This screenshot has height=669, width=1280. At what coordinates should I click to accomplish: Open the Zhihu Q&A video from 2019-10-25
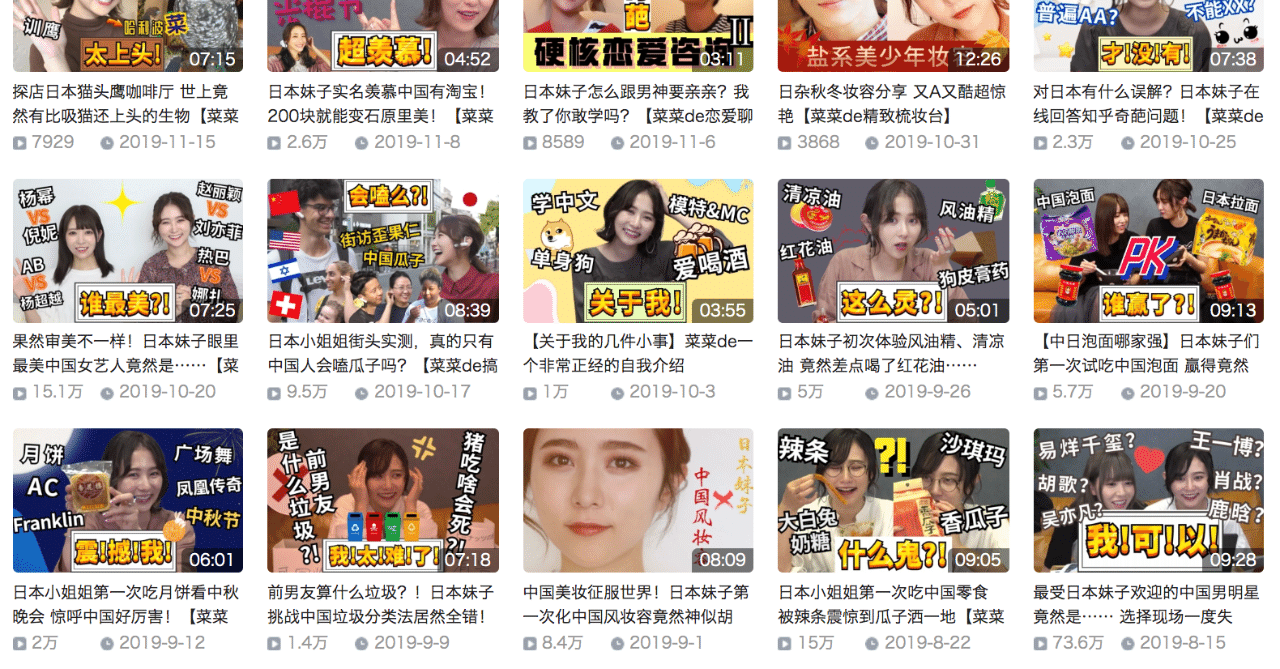(1148, 36)
